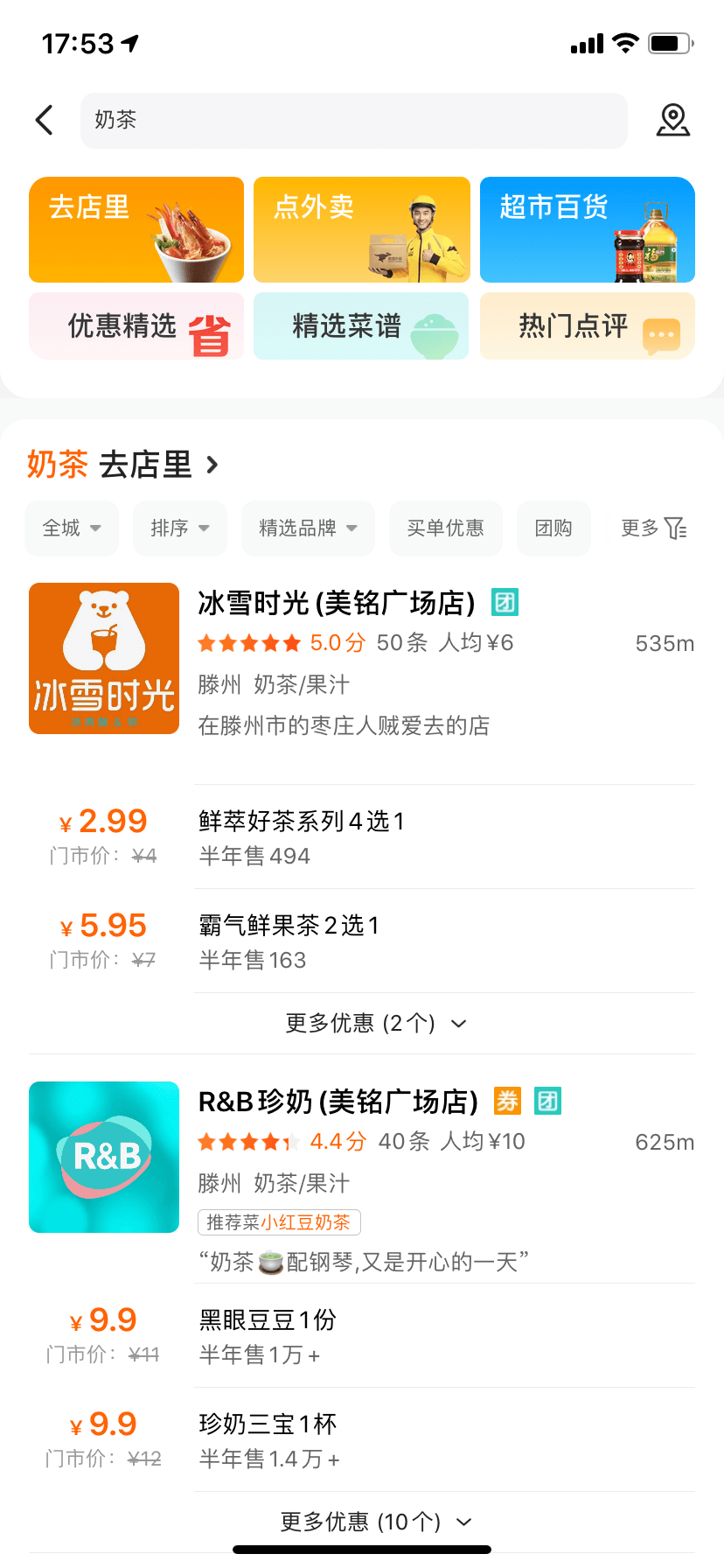Viewport: 724px width, 1568px height.
Task: Open the 去店里 banner card
Action: coord(136,229)
